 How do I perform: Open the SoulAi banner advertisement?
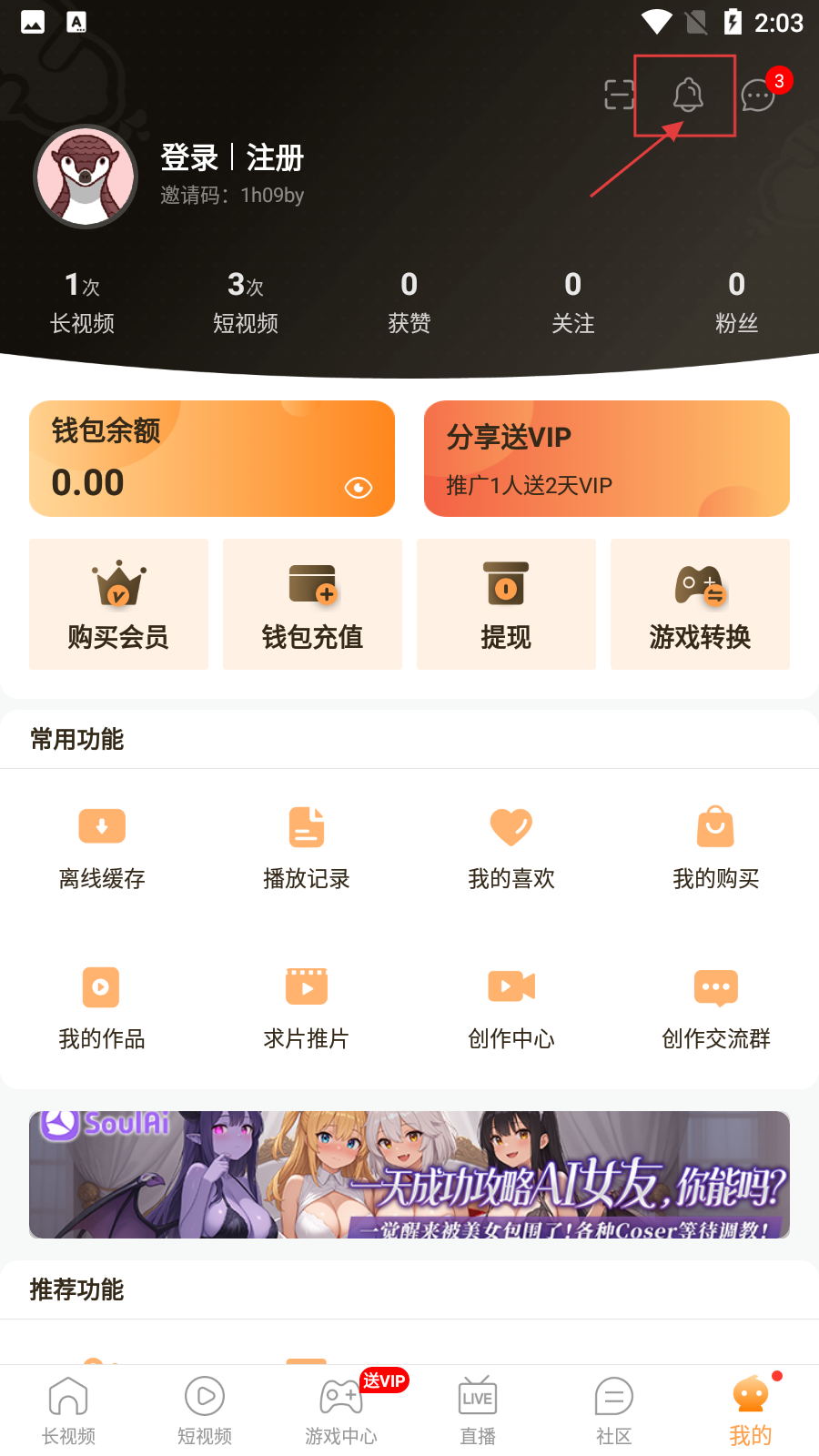pyautogui.click(x=409, y=1174)
